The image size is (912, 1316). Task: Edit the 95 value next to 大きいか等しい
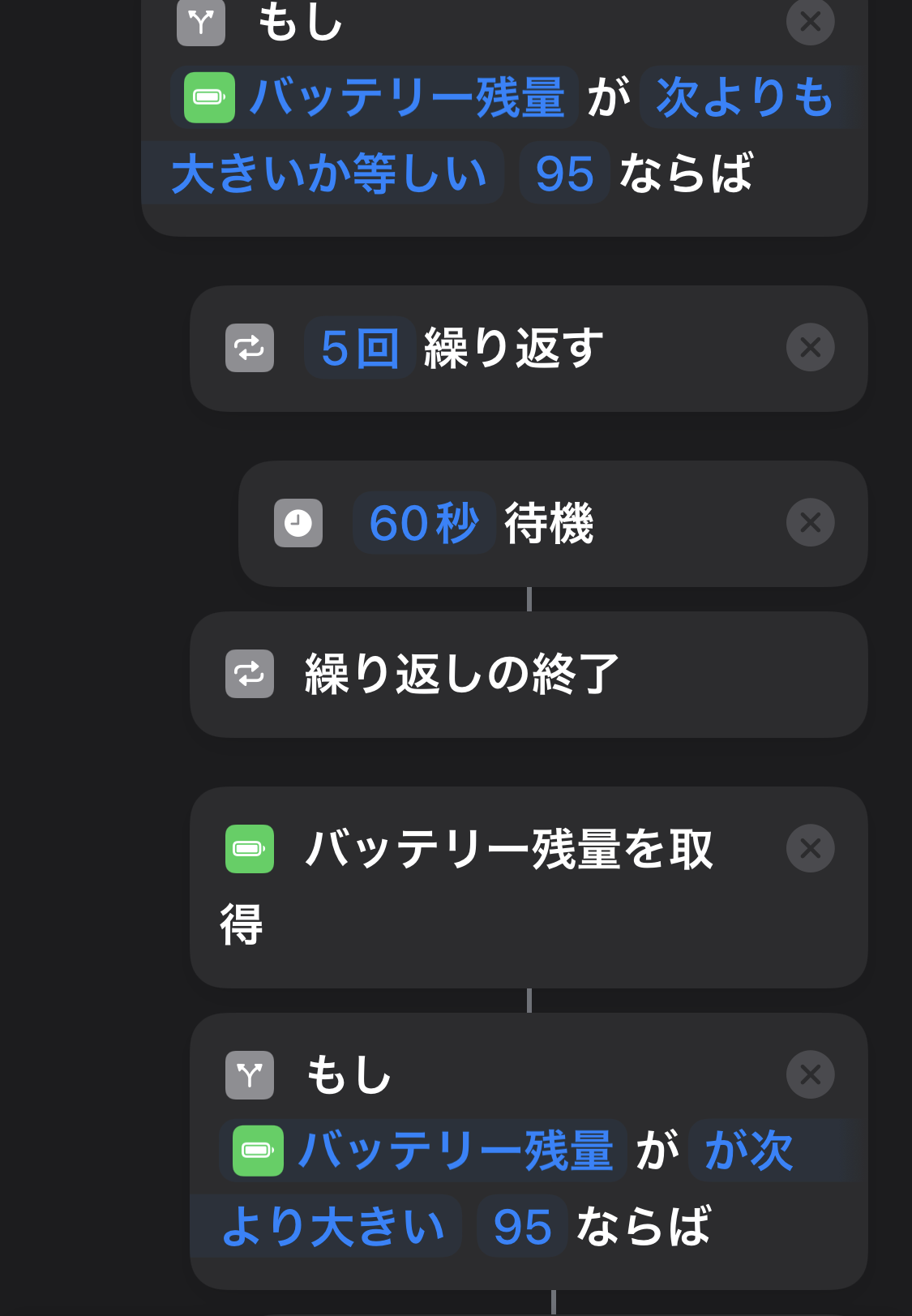[x=564, y=174]
